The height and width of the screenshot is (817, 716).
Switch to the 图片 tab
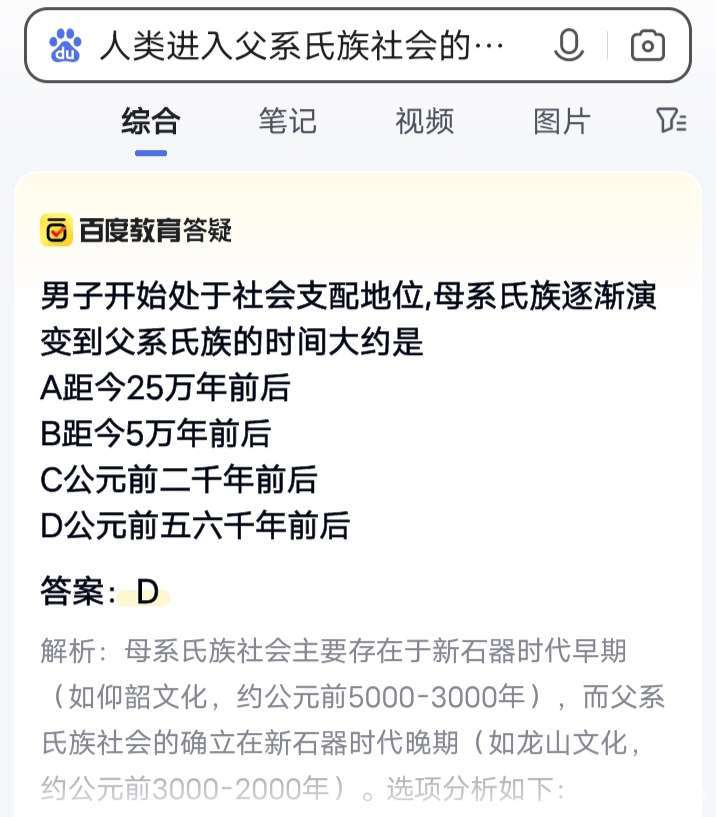[x=561, y=121]
